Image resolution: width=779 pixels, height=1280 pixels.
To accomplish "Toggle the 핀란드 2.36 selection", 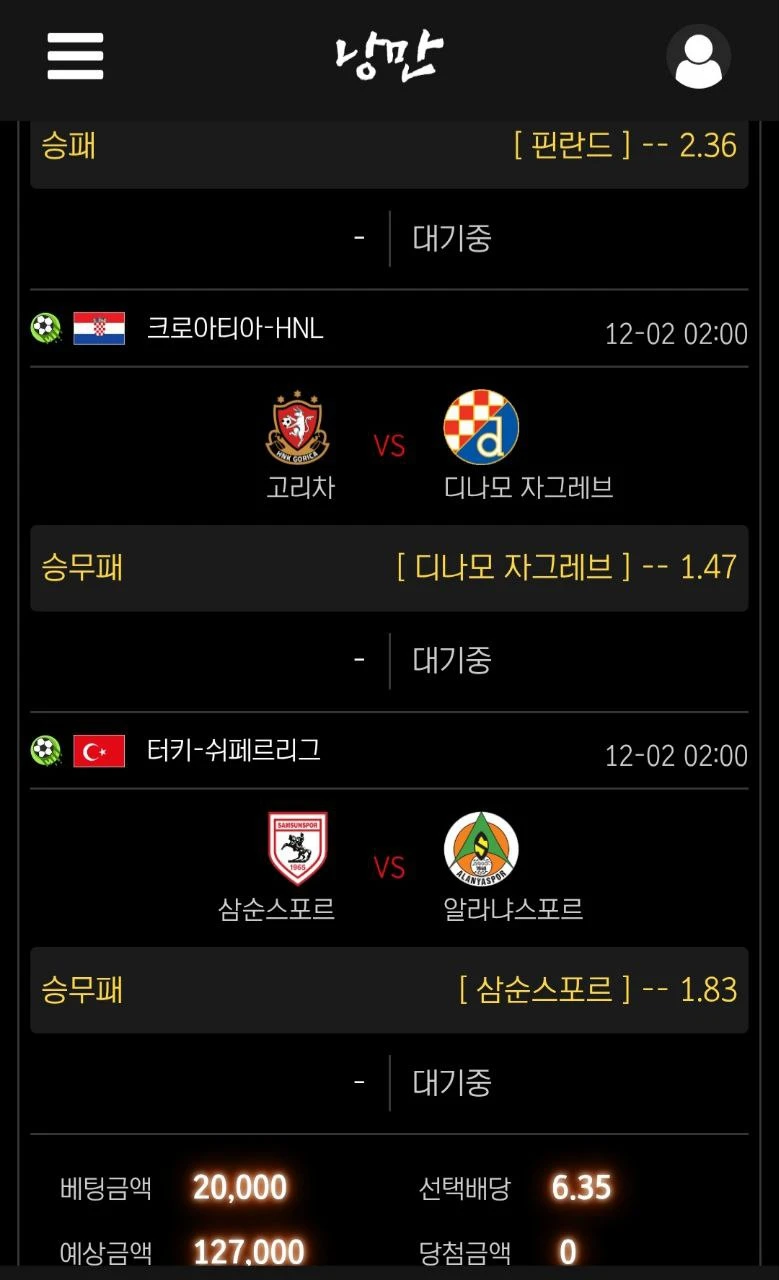I will coord(390,145).
